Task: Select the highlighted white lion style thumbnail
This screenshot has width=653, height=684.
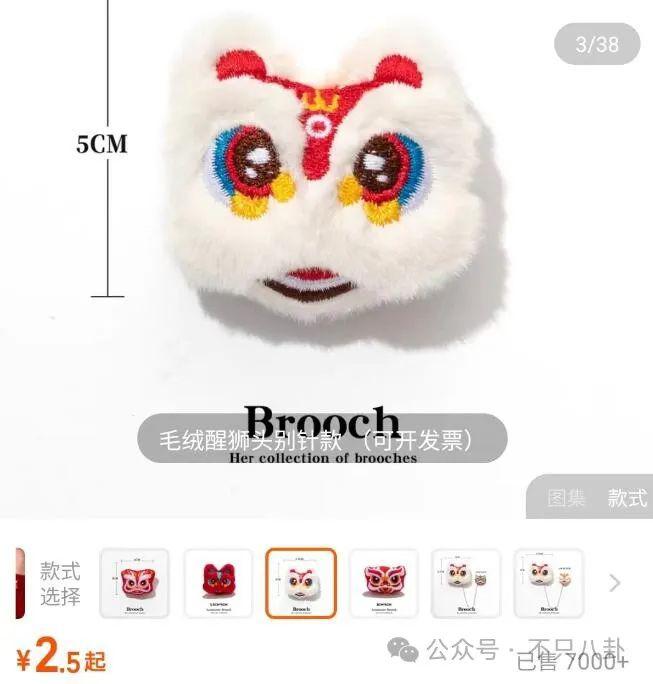Action: [301, 583]
